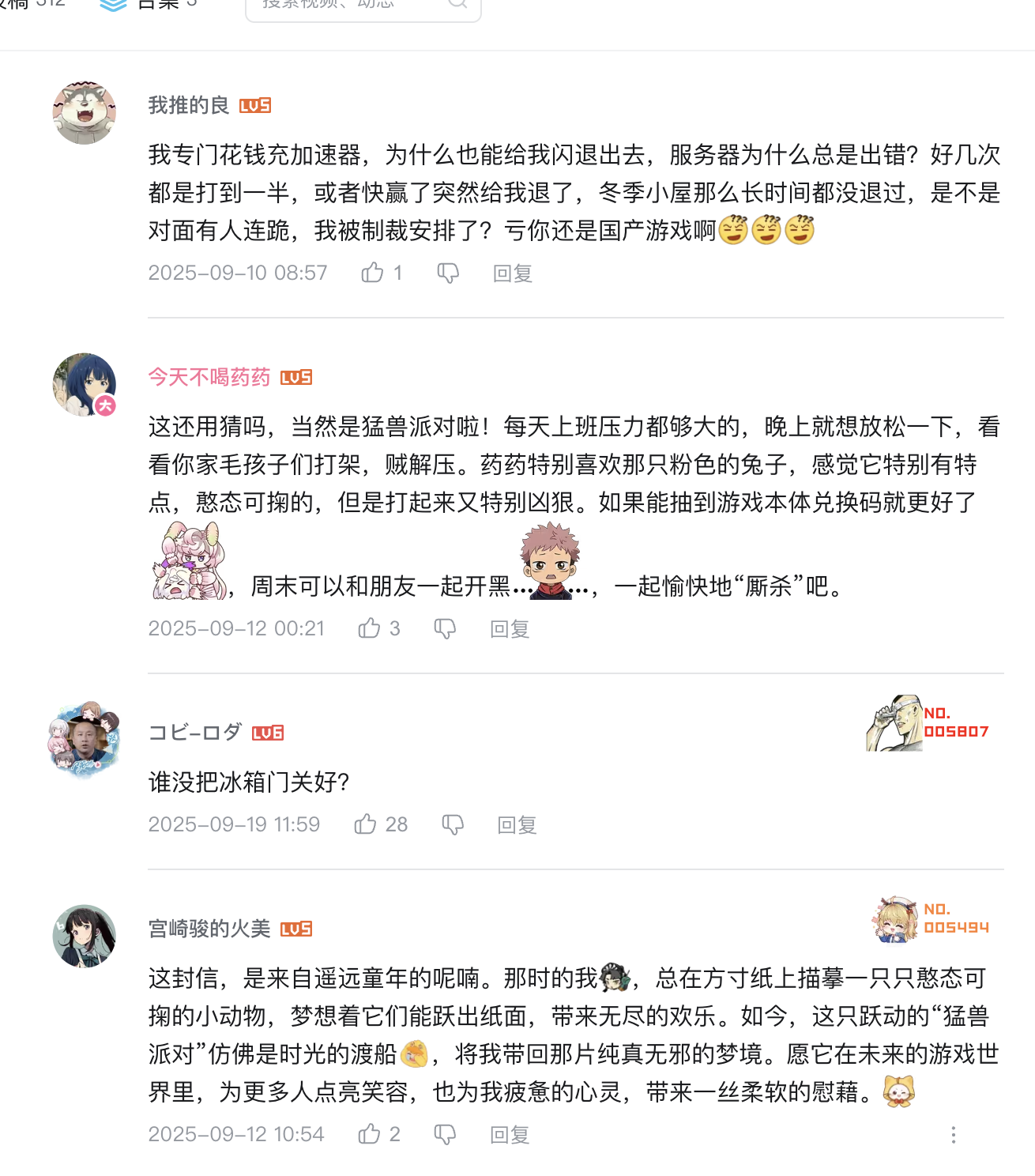Dislike the comment by 我推的良
Screen dimensions: 1035x1176
coord(448,273)
